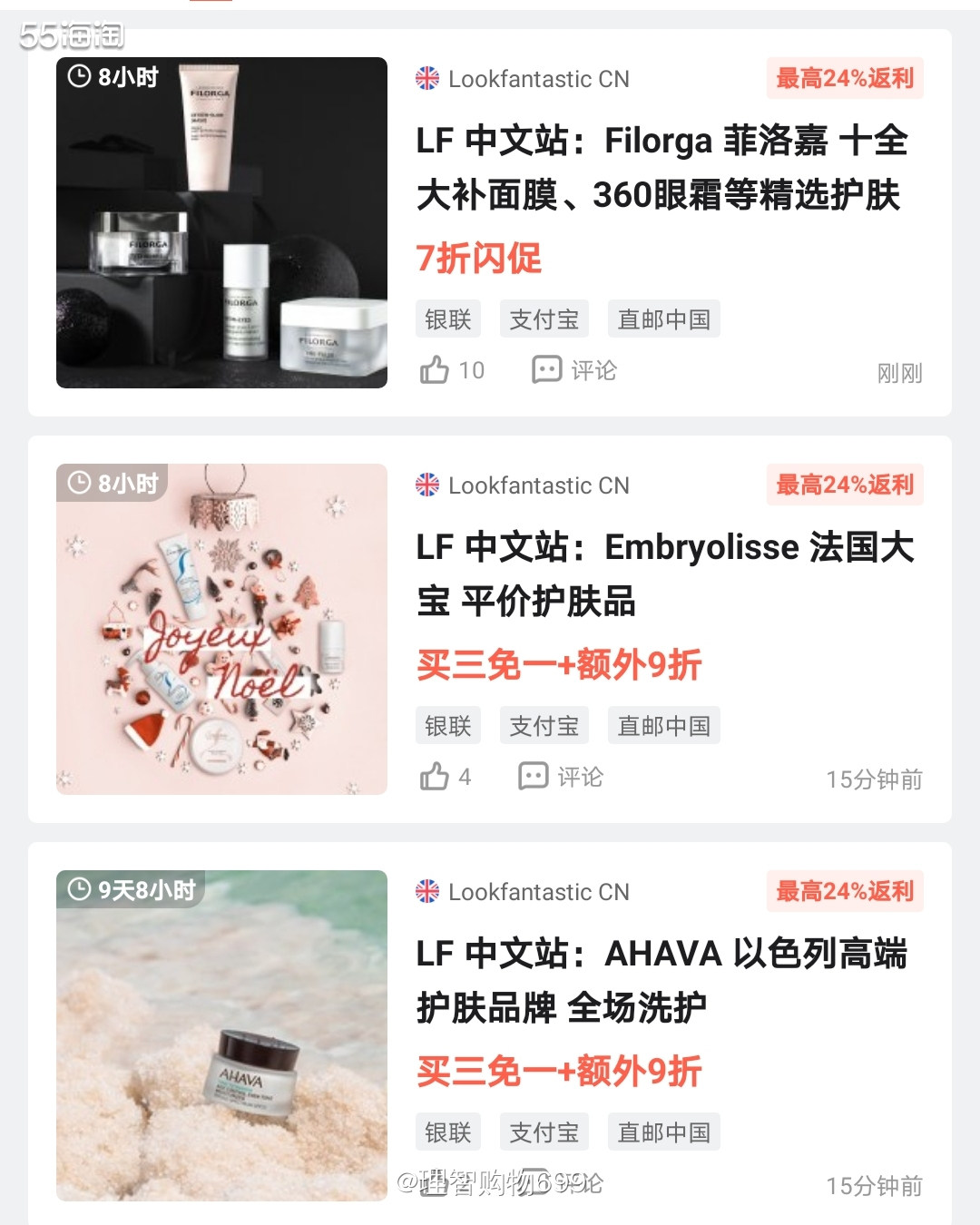
Task: Tap the thumbs-up showing 4 likes
Action: tap(436, 776)
